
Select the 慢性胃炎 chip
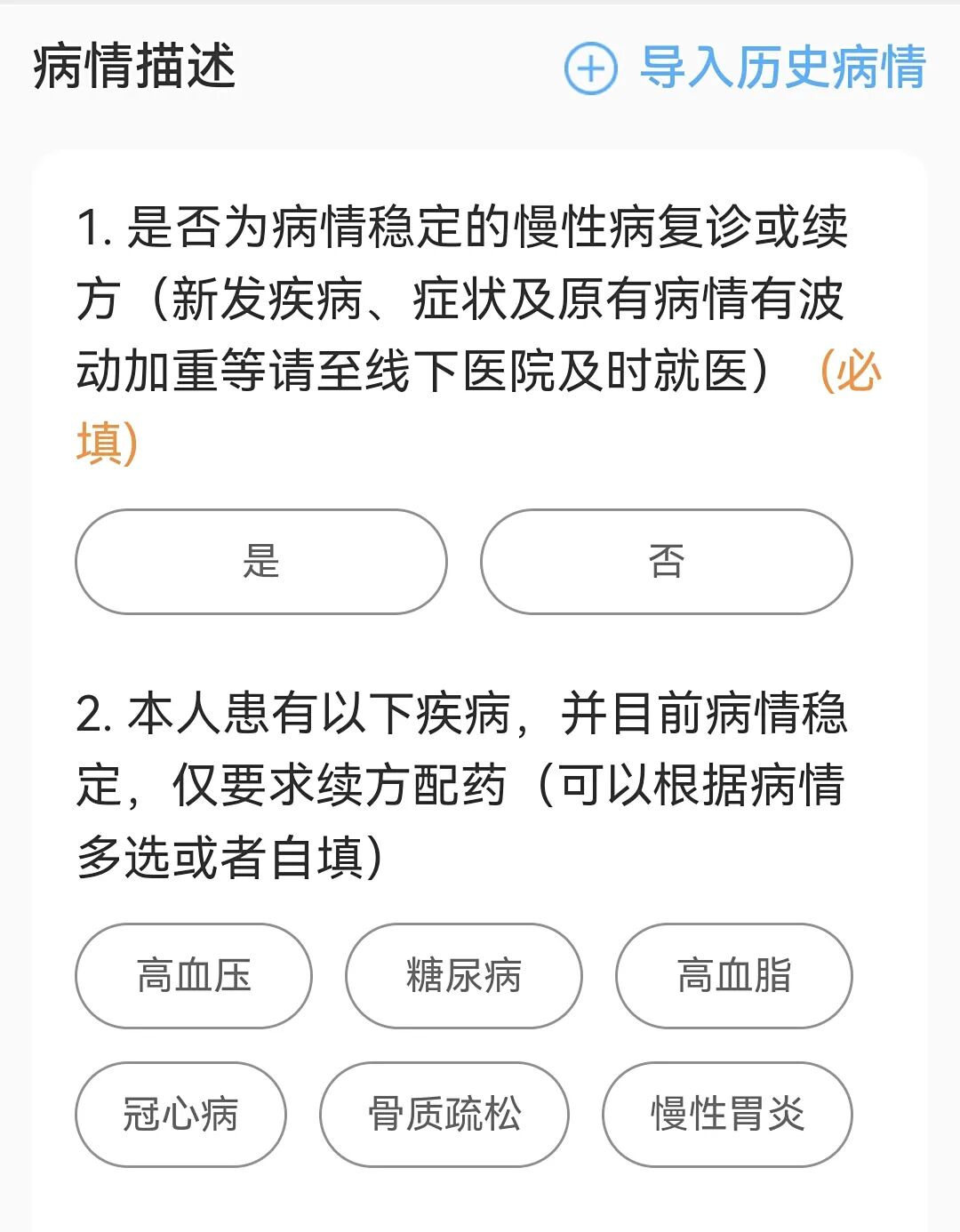click(x=727, y=1114)
